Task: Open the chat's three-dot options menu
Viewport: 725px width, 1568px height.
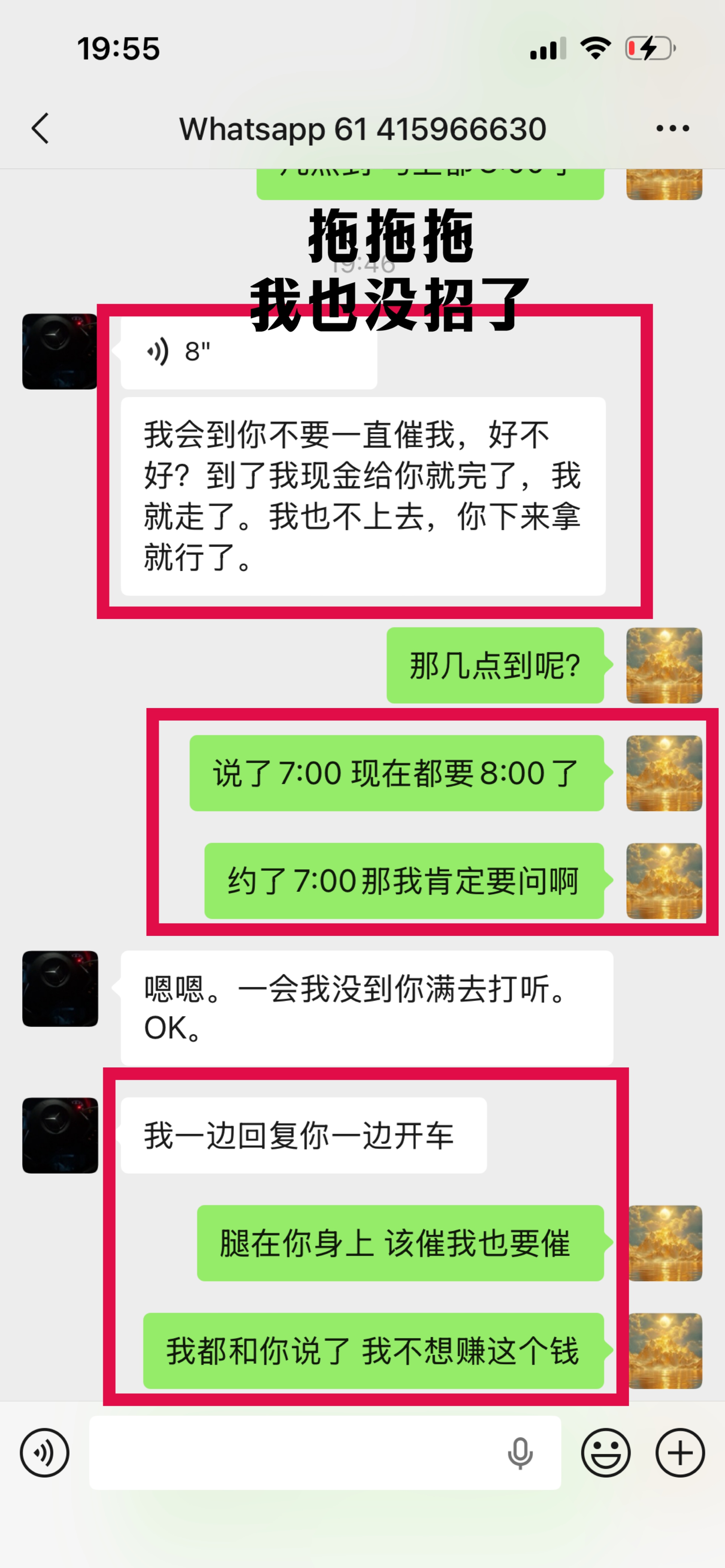Action: pyautogui.click(x=673, y=128)
